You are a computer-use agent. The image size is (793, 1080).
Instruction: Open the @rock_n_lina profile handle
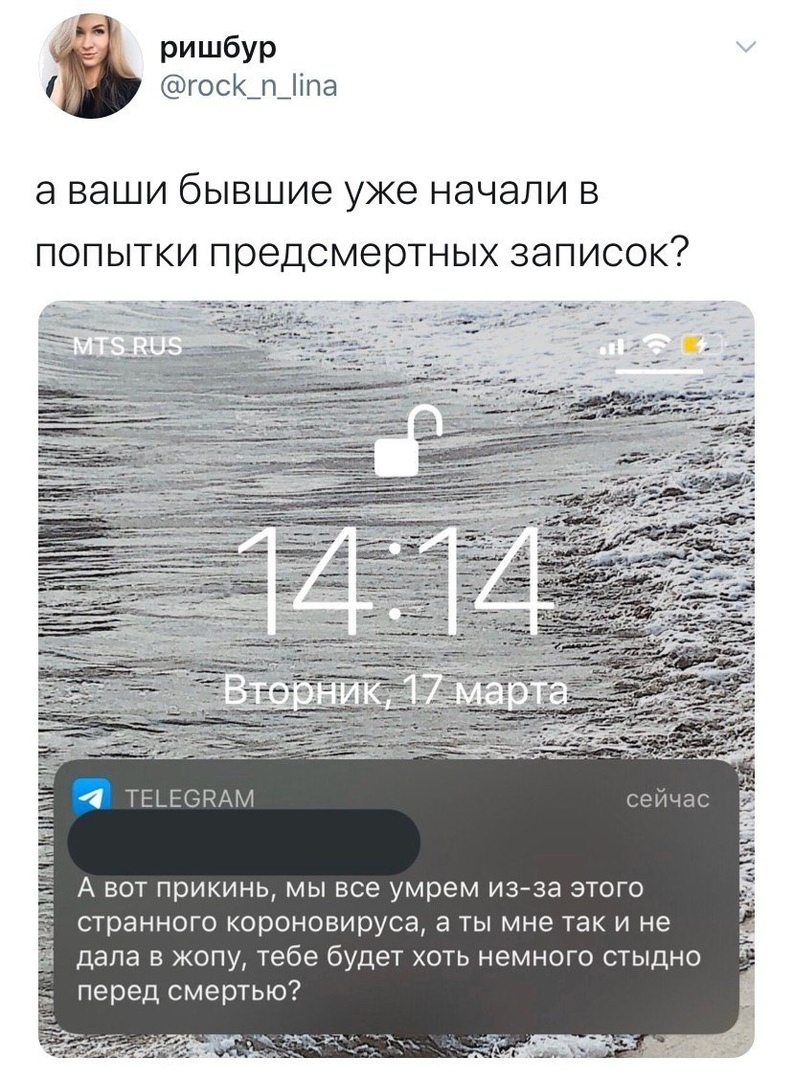248,88
